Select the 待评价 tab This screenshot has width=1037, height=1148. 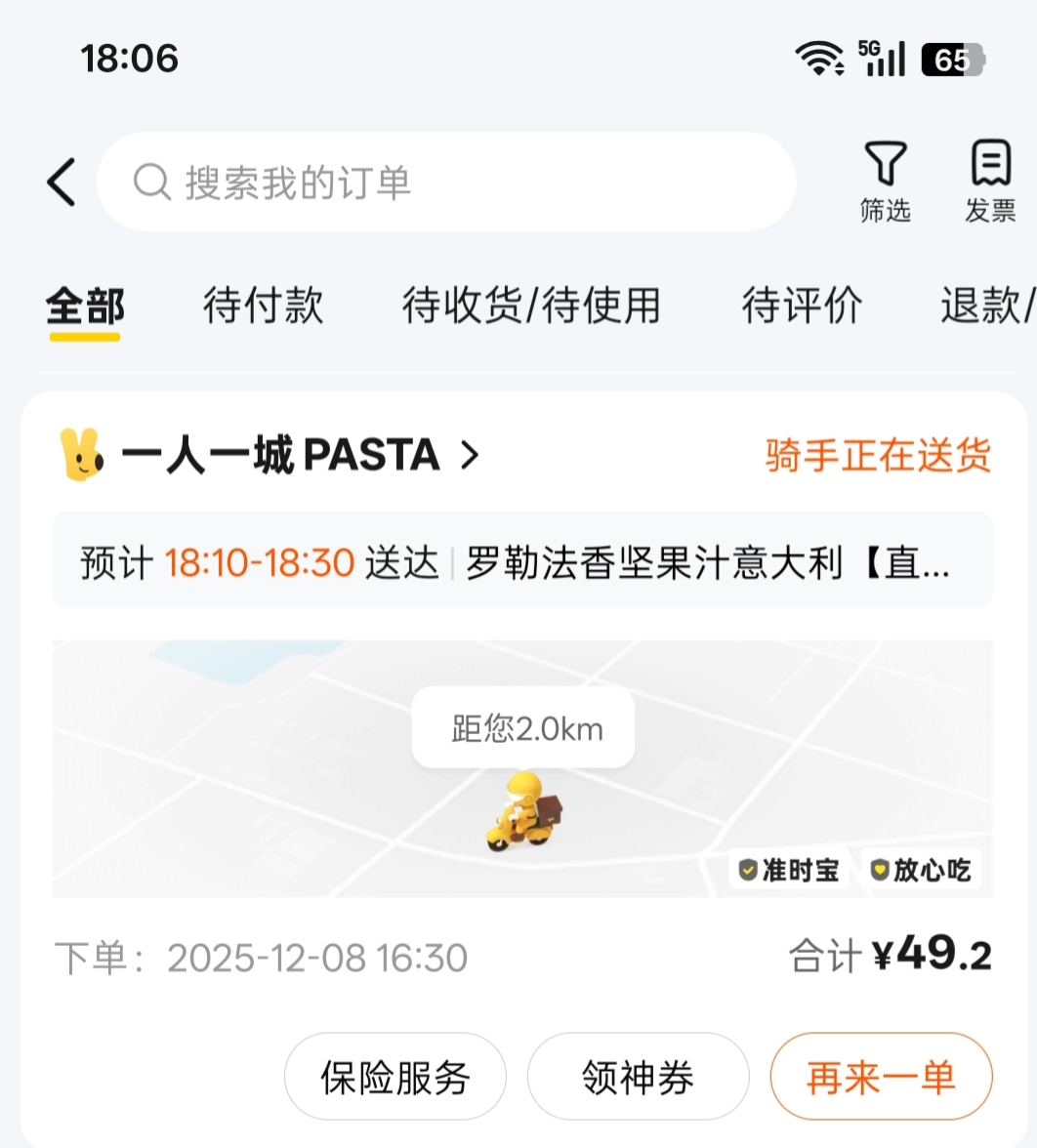coord(802,306)
